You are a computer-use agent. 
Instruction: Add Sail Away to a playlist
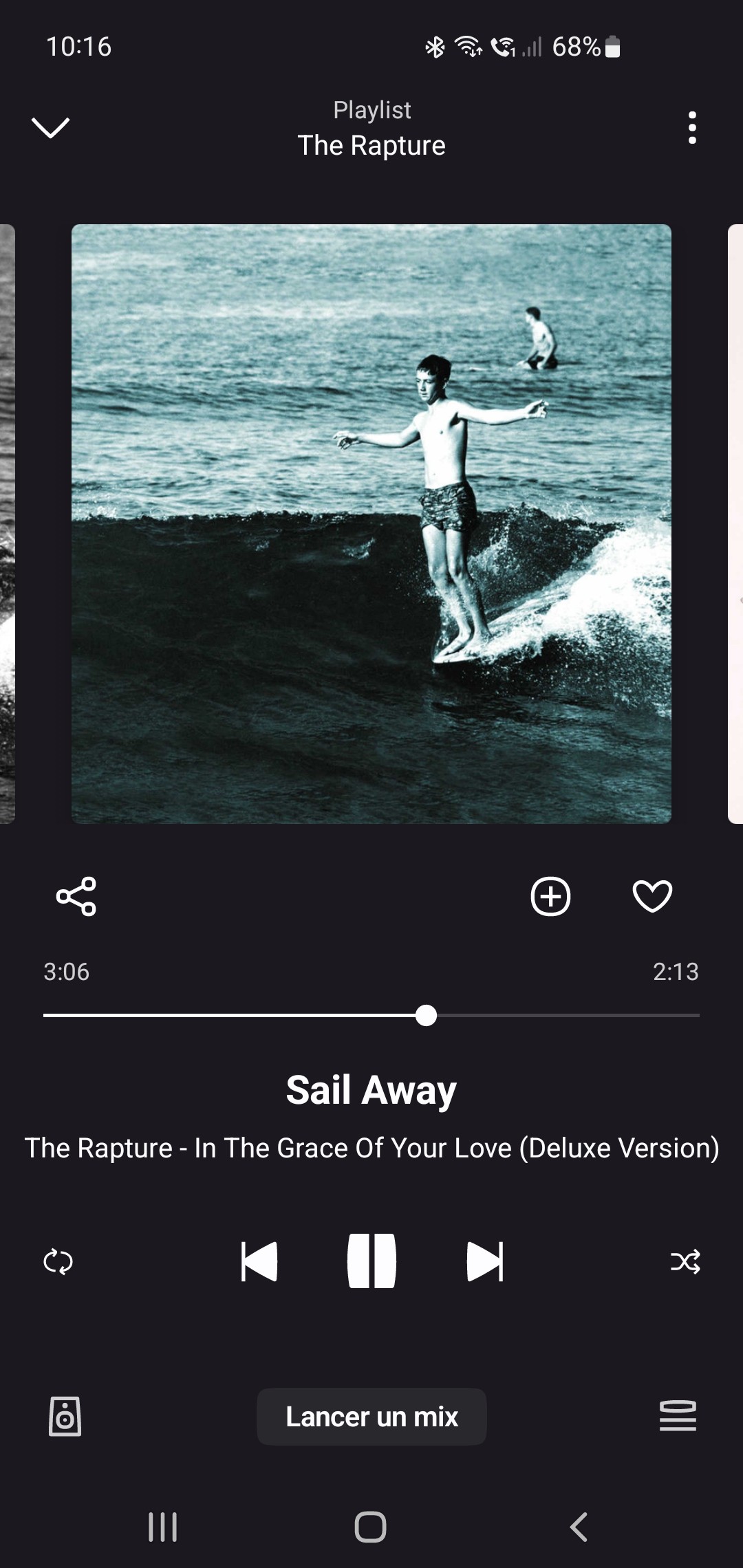(550, 896)
